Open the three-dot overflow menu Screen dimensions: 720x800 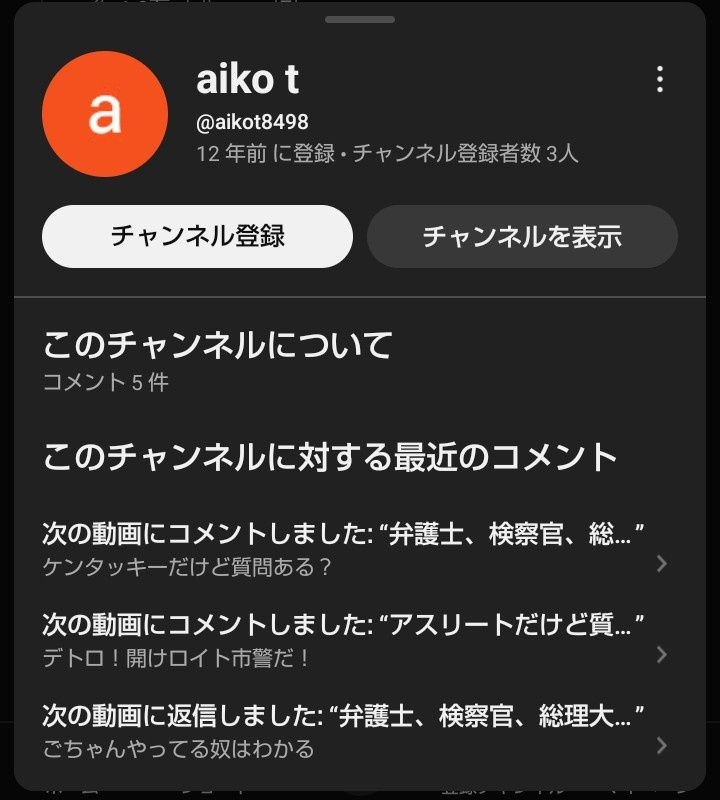[659, 80]
